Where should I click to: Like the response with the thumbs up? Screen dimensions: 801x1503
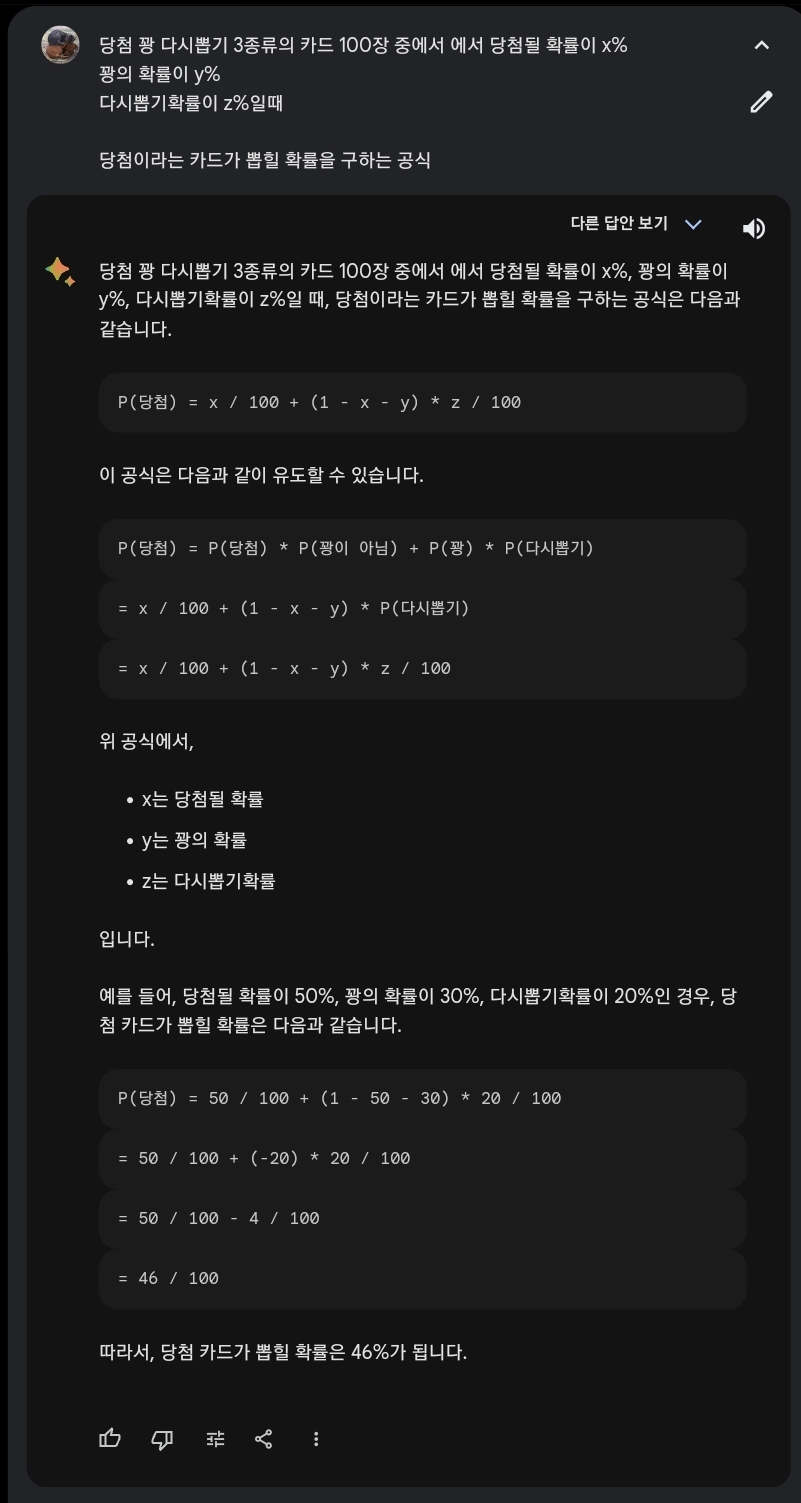click(110, 1439)
